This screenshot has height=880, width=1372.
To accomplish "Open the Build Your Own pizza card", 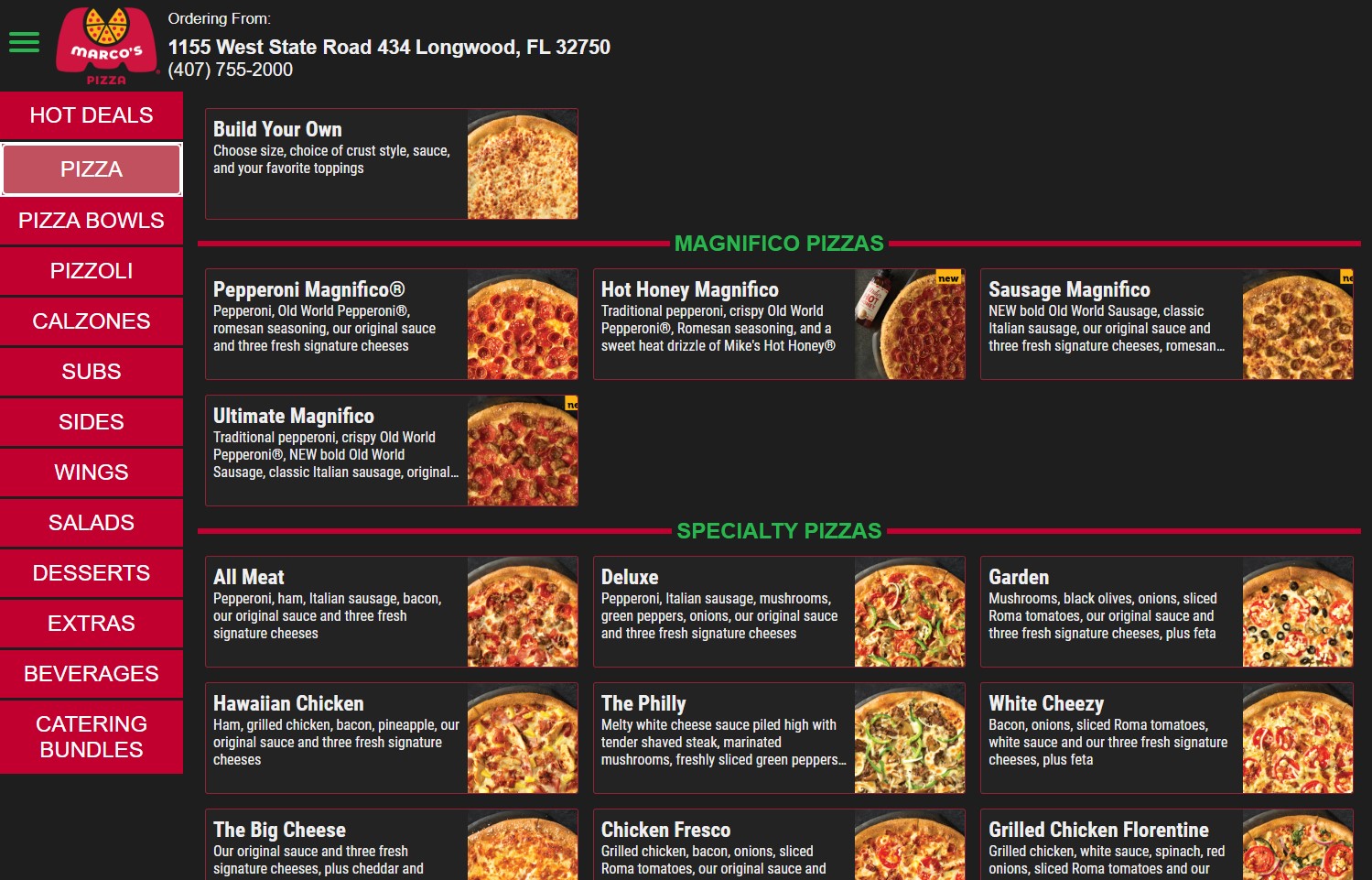I will click(x=391, y=164).
